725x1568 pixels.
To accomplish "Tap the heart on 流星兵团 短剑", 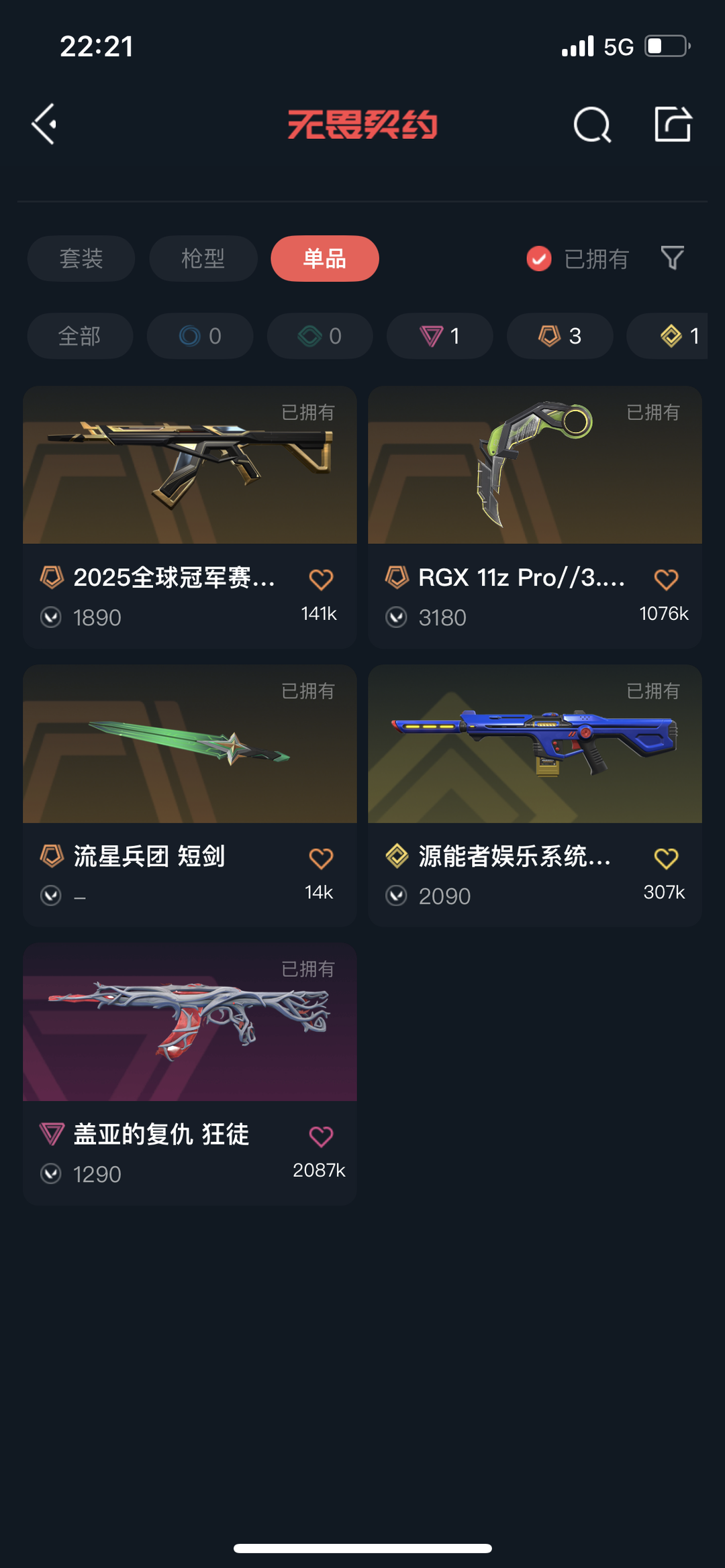I will point(321,858).
